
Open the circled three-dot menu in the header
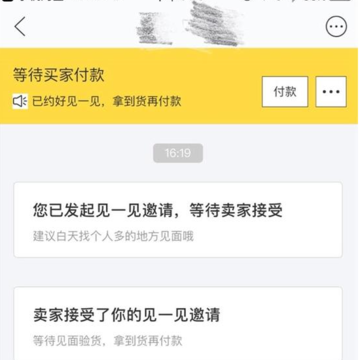point(336,26)
